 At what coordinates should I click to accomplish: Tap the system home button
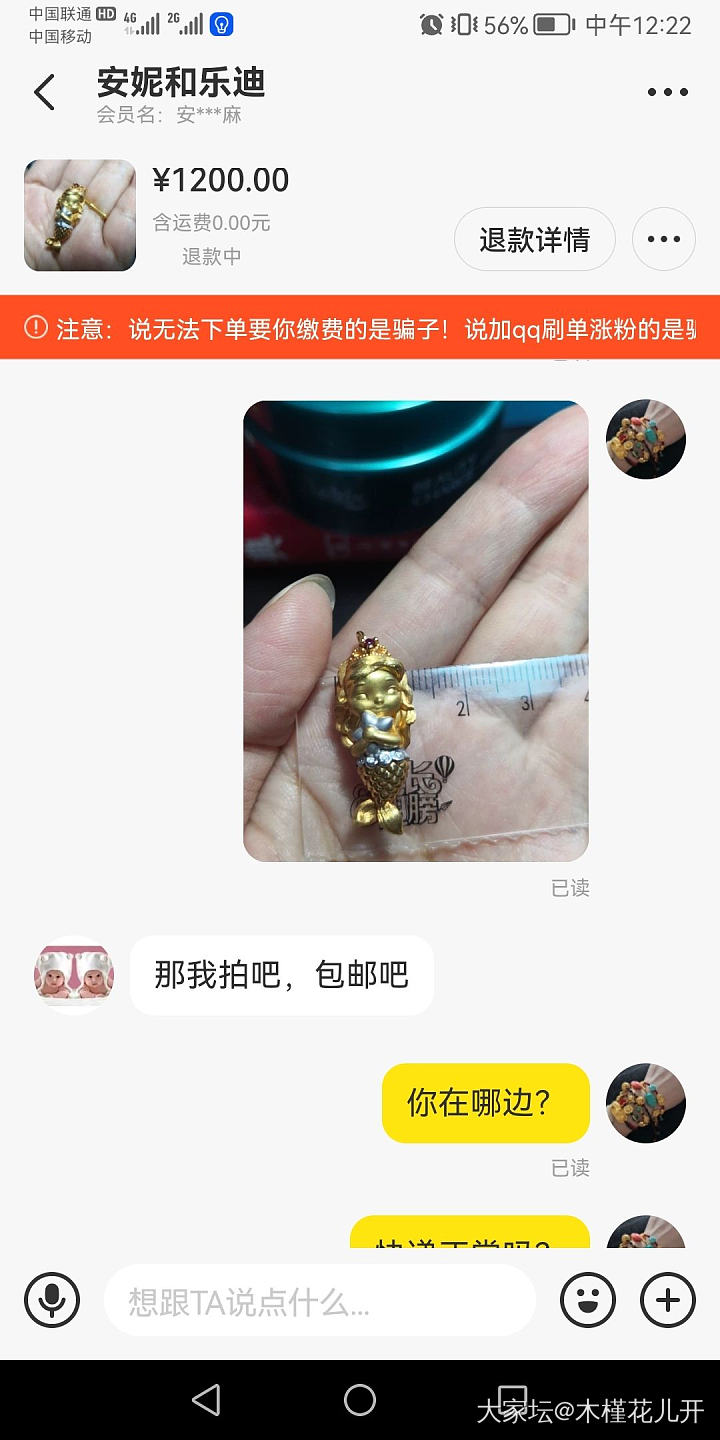(x=360, y=1400)
